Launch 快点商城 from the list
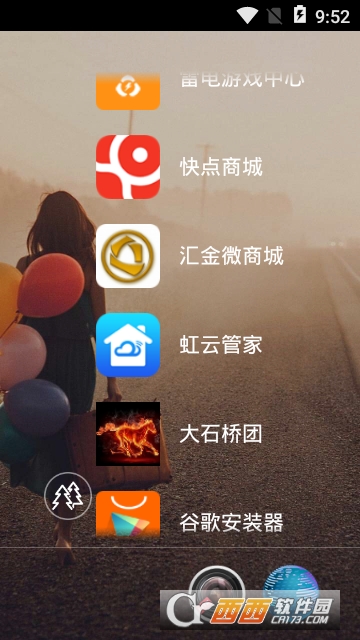 [x=128, y=167]
